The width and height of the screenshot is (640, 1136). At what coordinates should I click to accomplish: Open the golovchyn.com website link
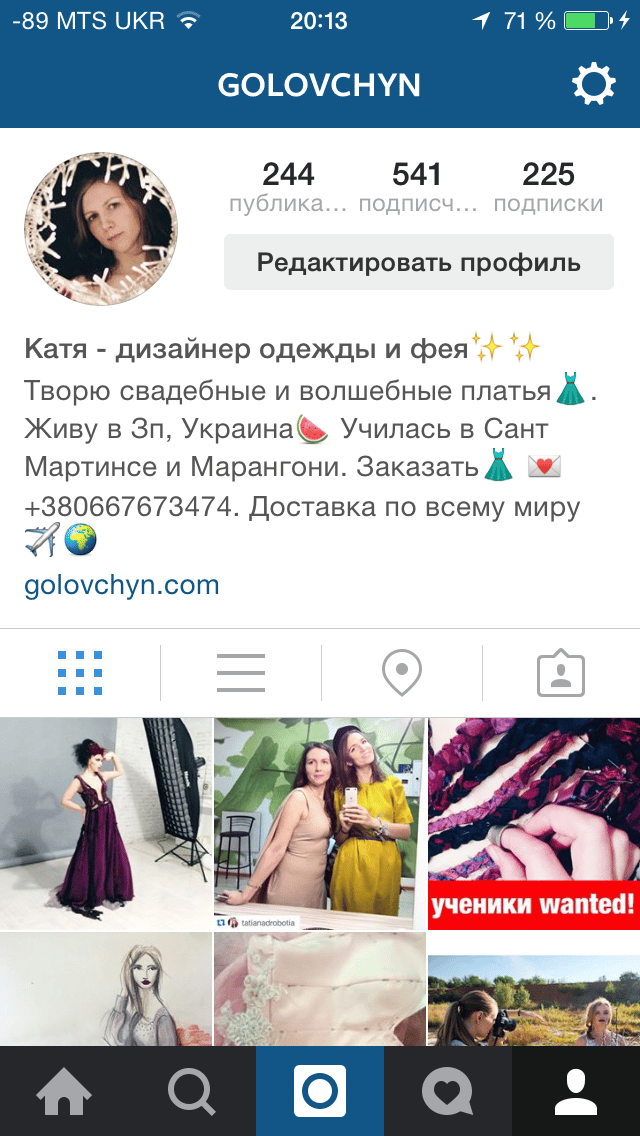pos(121,585)
